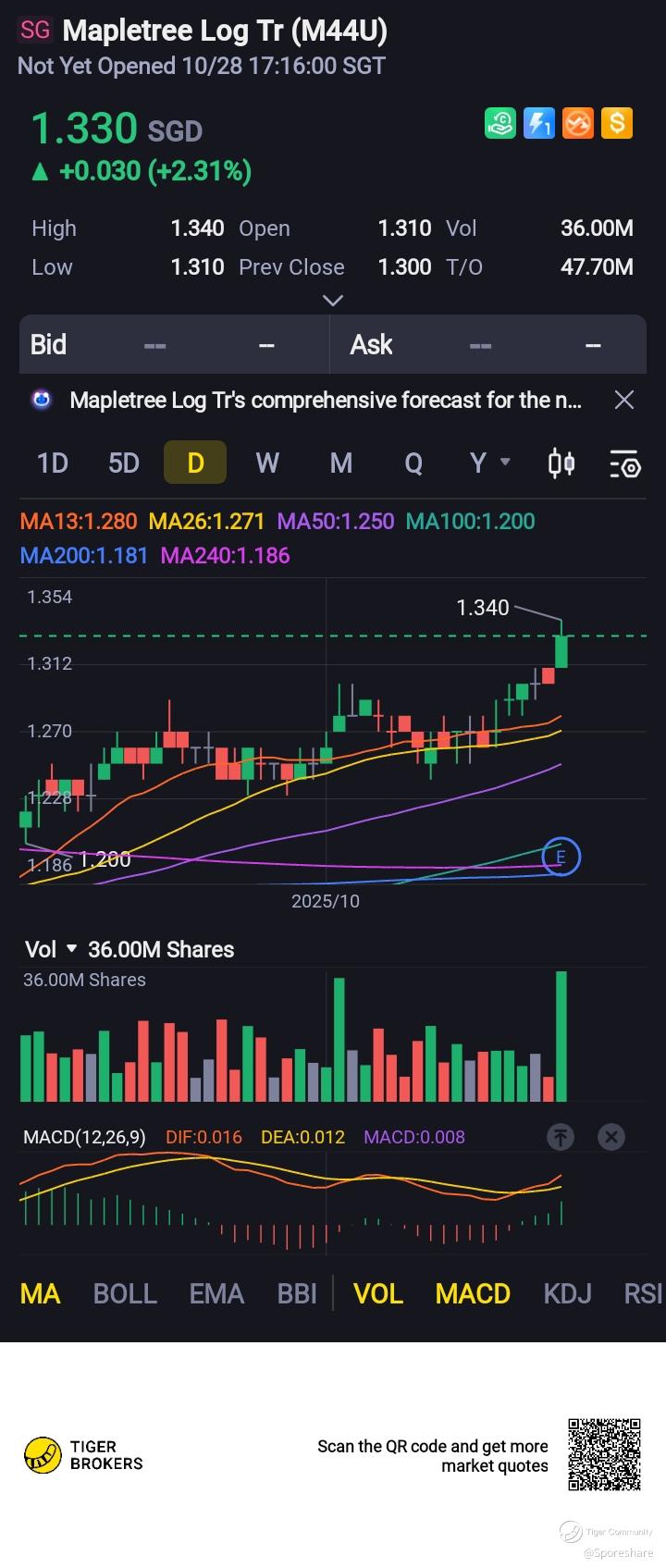Viewport: 666px width, 1568px height.
Task: Select the BOLL indicator
Action: click(x=125, y=1293)
